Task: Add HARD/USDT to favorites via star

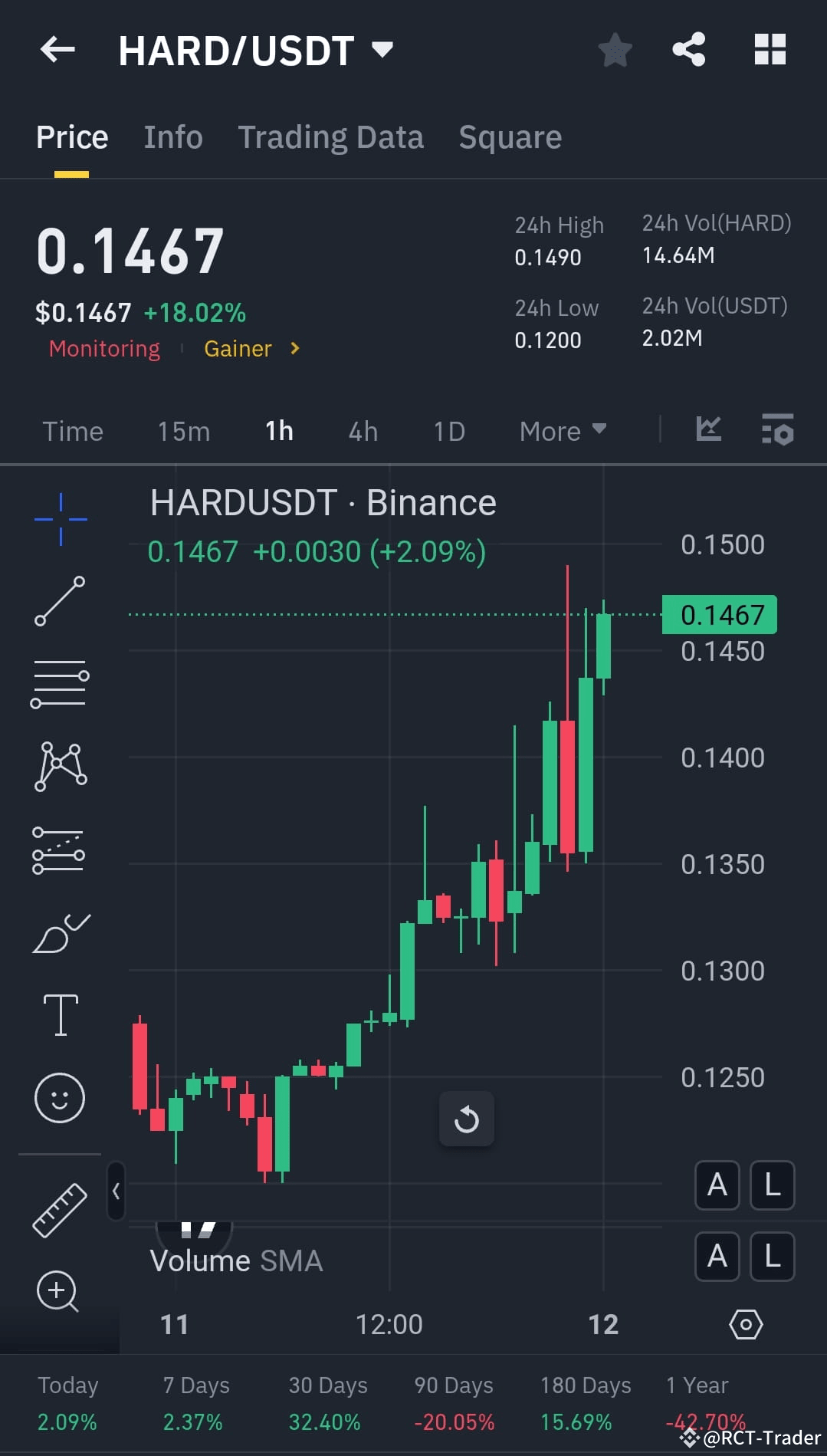Action: (614, 49)
